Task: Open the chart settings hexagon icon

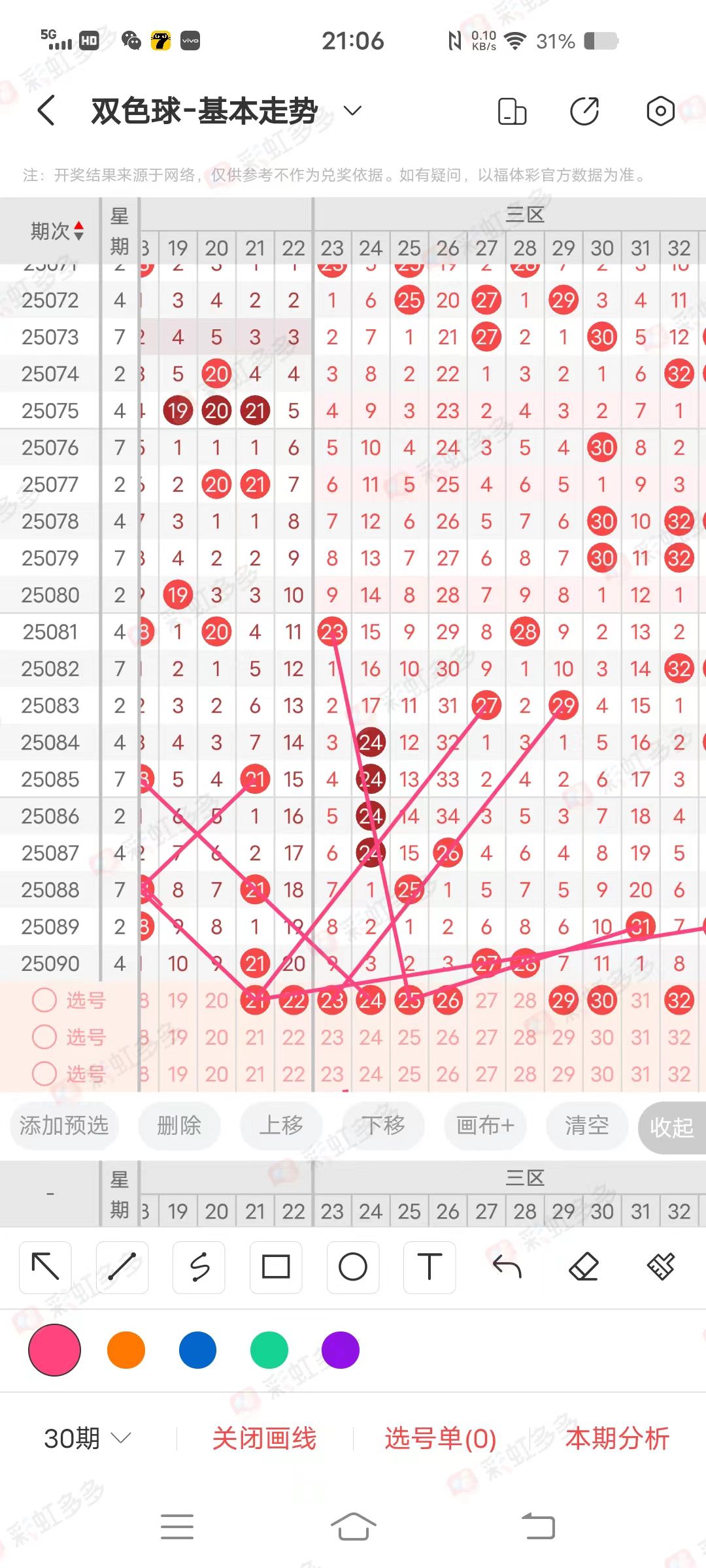Action: tap(660, 111)
